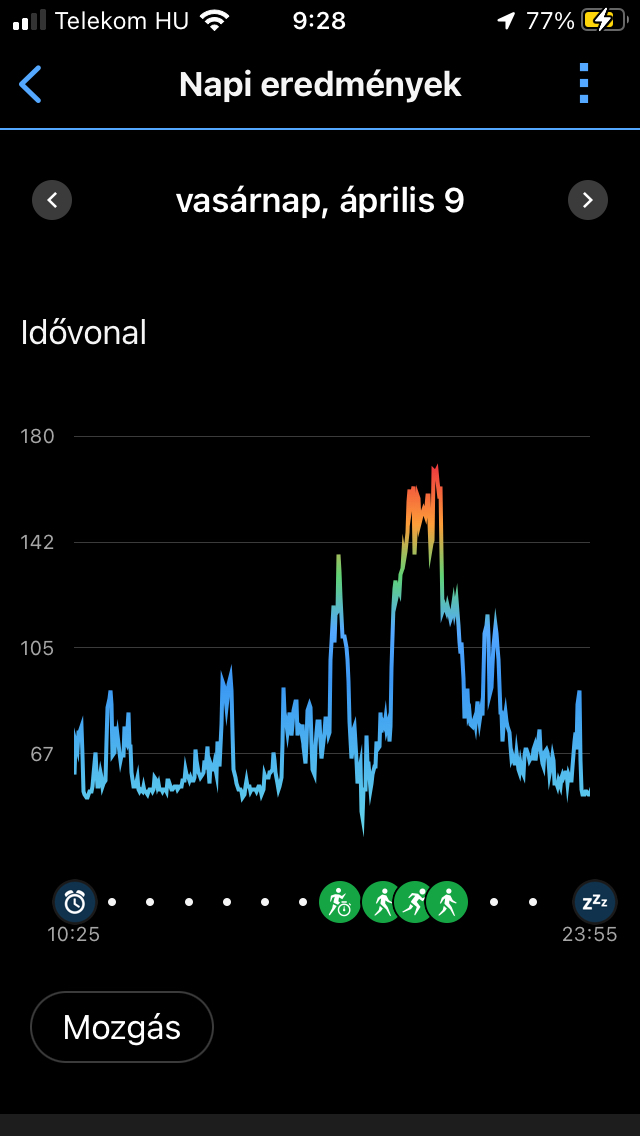This screenshot has width=640, height=1136.
Task: Go to the previous day
Action: 52,200
